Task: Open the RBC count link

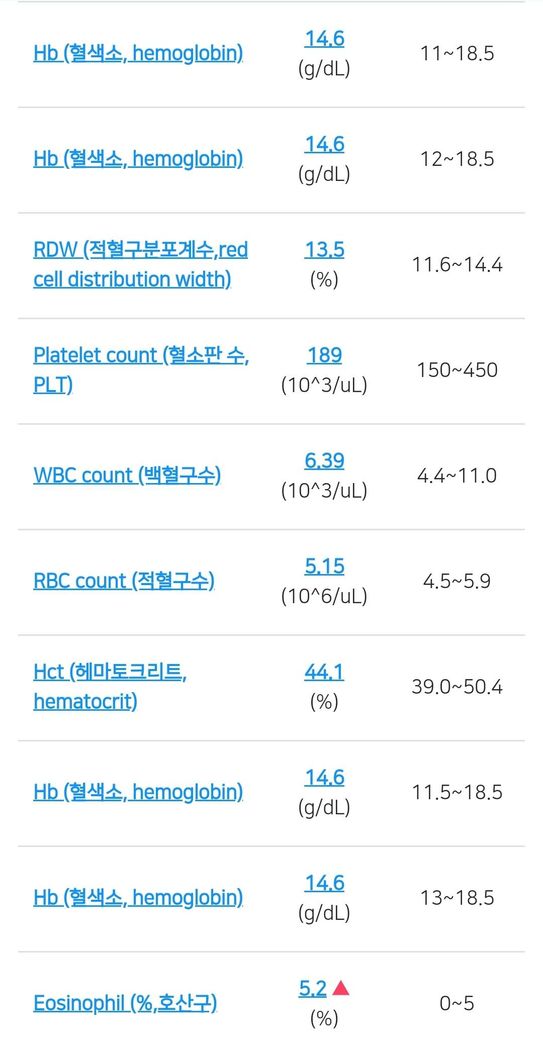Action: 124,581
